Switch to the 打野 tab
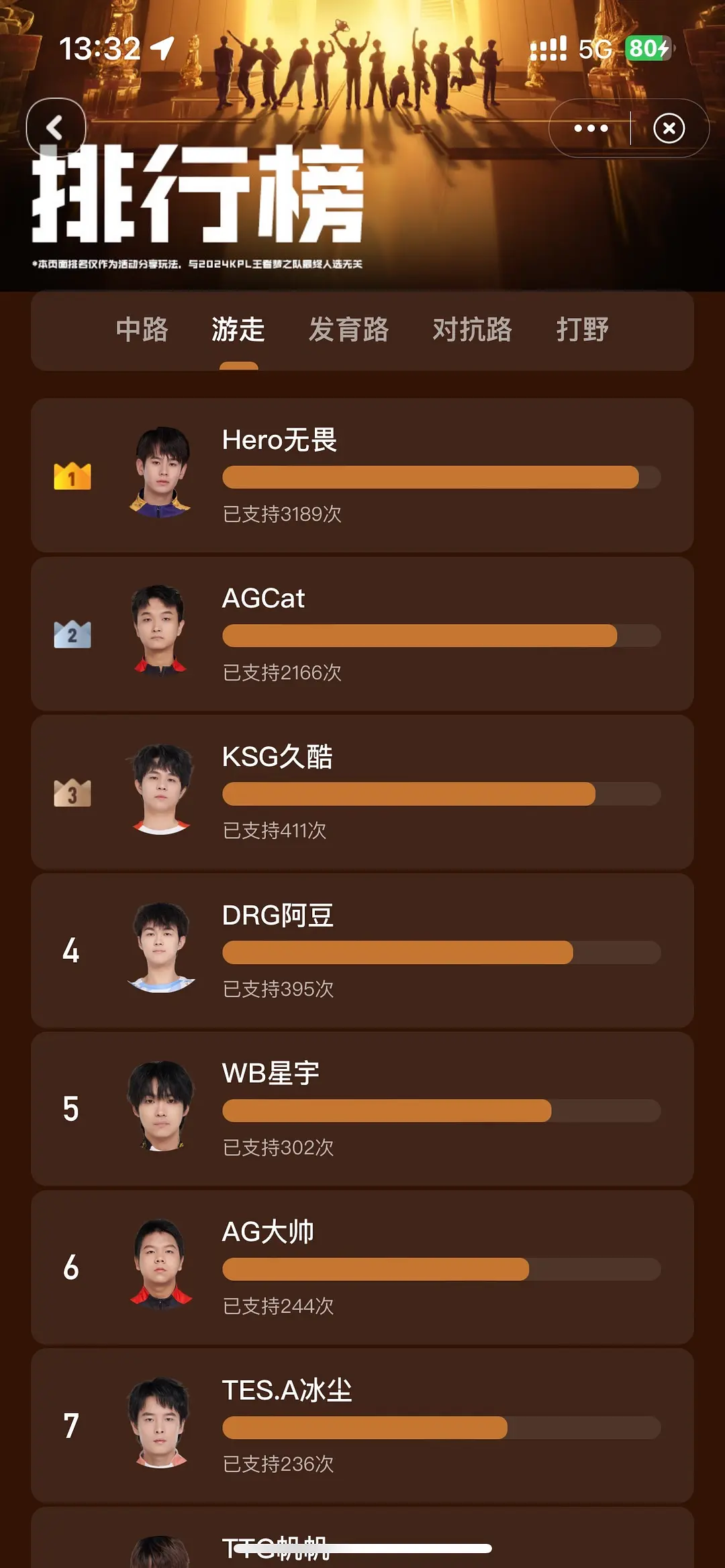This screenshot has height=1568, width=725. click(583, 330)
